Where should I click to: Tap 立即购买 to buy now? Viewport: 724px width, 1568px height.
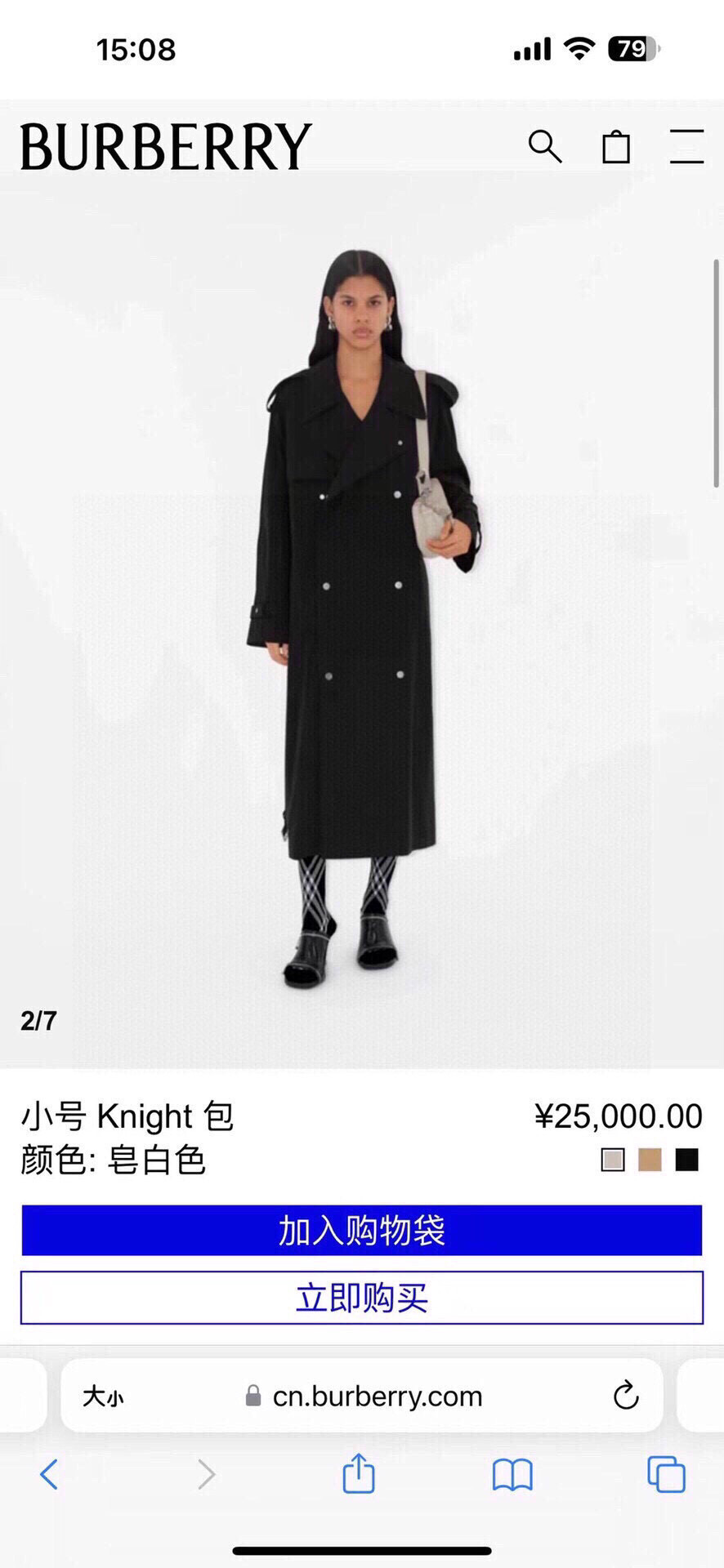[x=361, y=1298]
